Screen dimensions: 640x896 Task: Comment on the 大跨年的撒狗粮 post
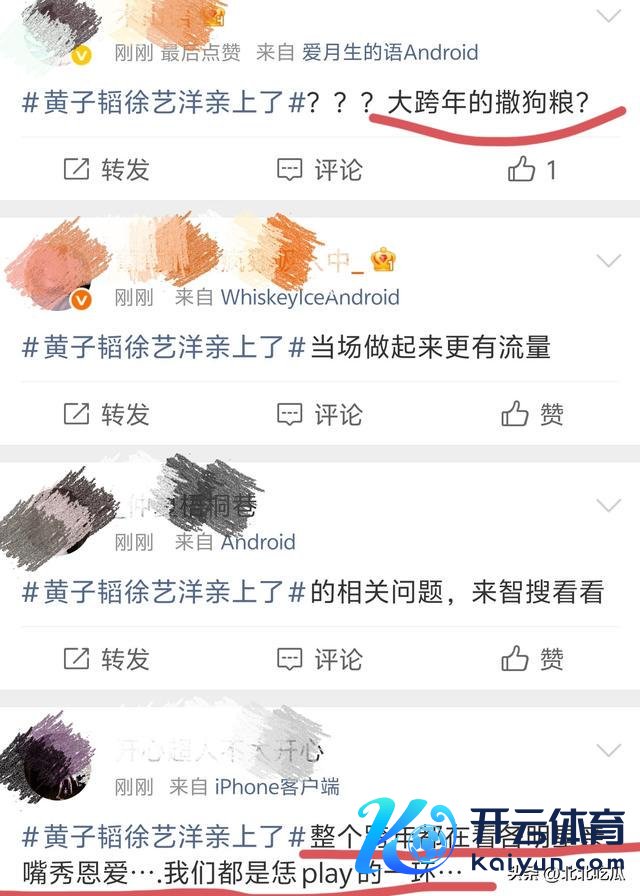coord(319,169)
